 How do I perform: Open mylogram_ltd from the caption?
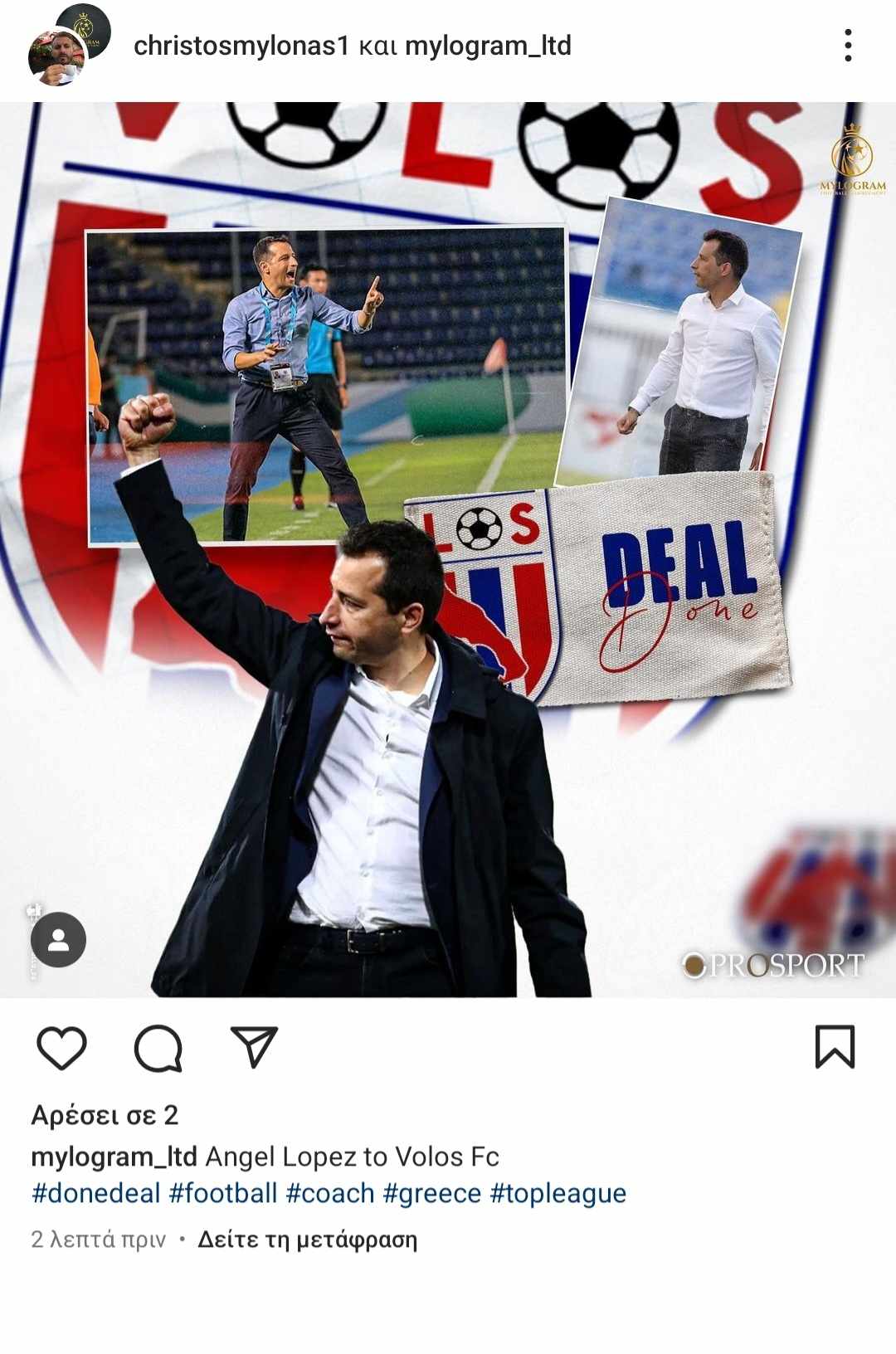(114, 1157)
